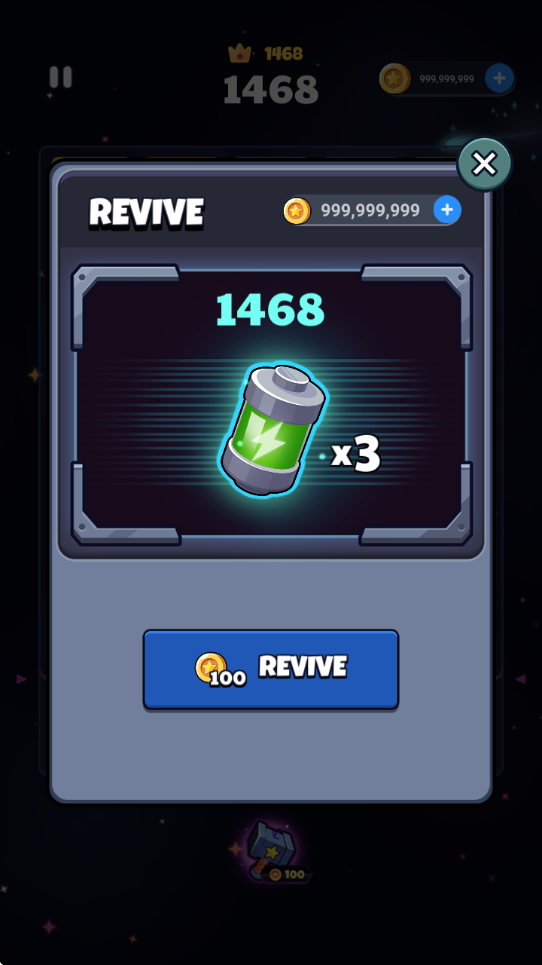Close the Revive dialog
This screenshot has height=965, width=542.
pos(484,164)
